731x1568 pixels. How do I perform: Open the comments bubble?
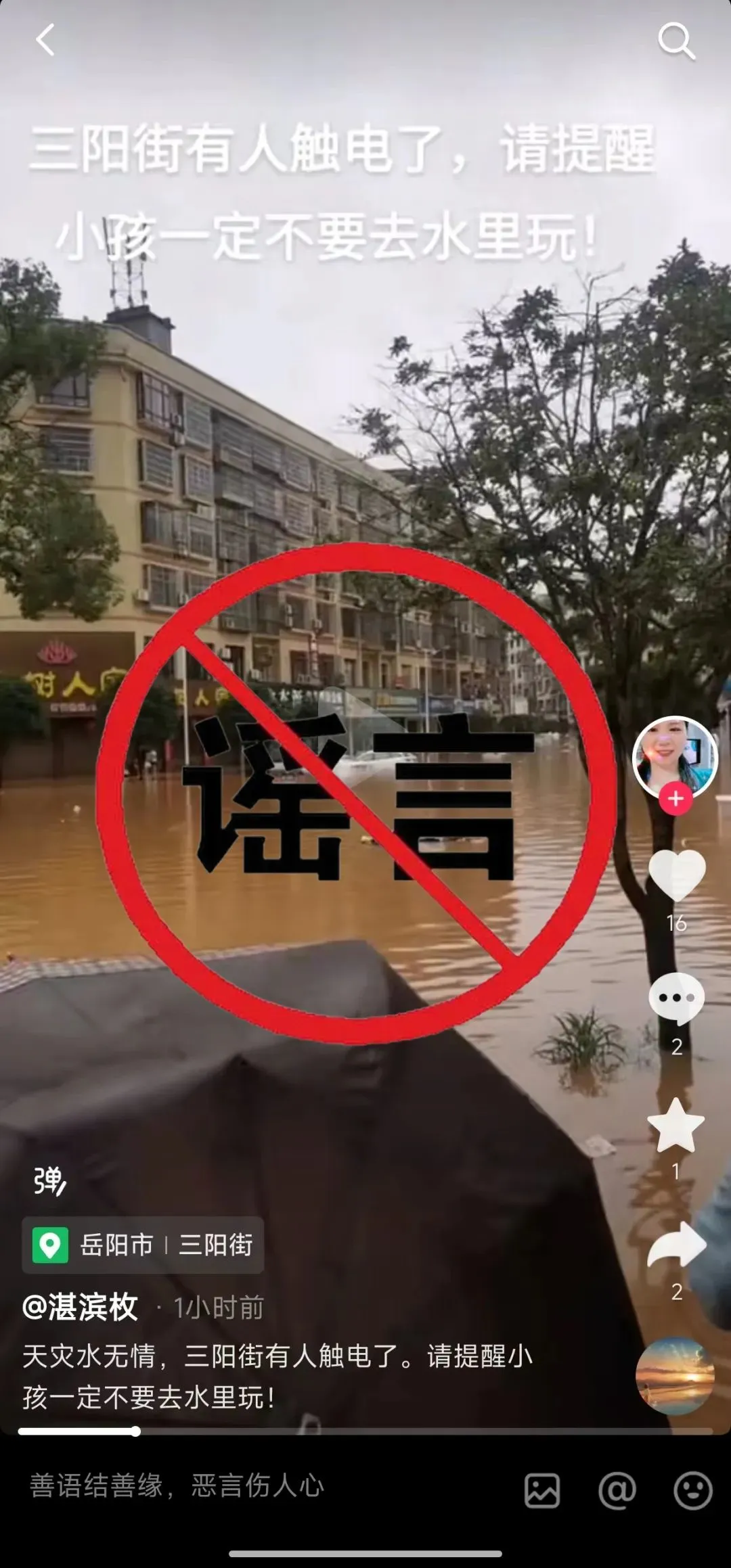[x=676, y=998]
